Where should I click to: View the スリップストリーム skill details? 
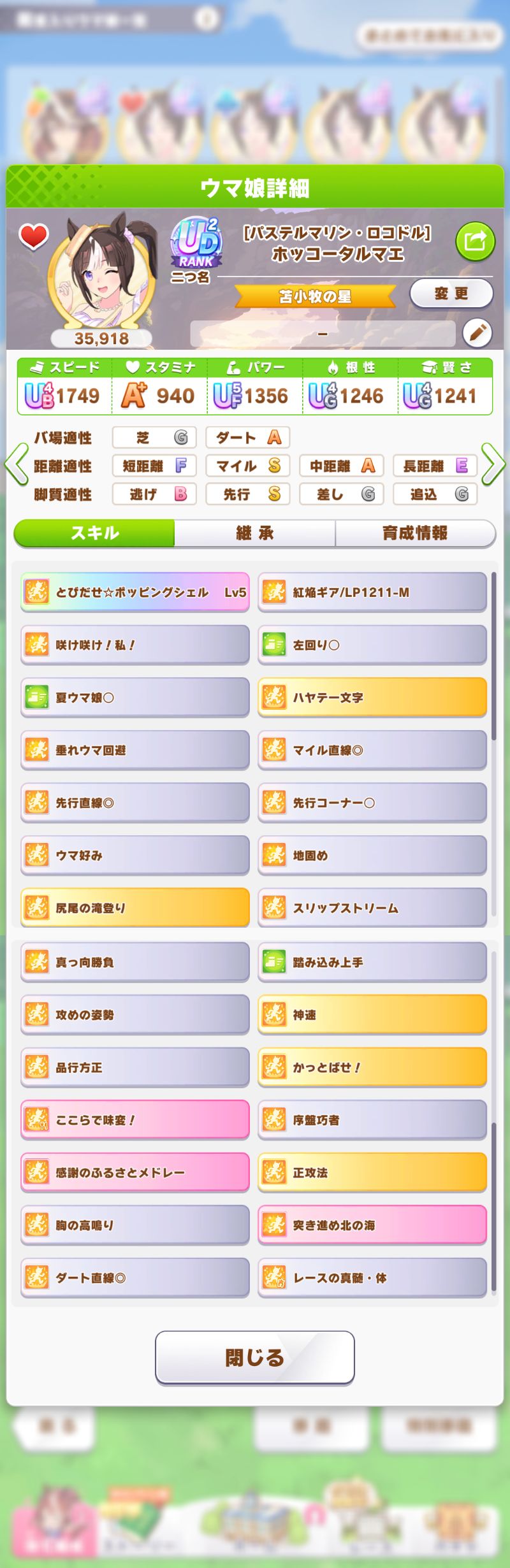[372, 907]
